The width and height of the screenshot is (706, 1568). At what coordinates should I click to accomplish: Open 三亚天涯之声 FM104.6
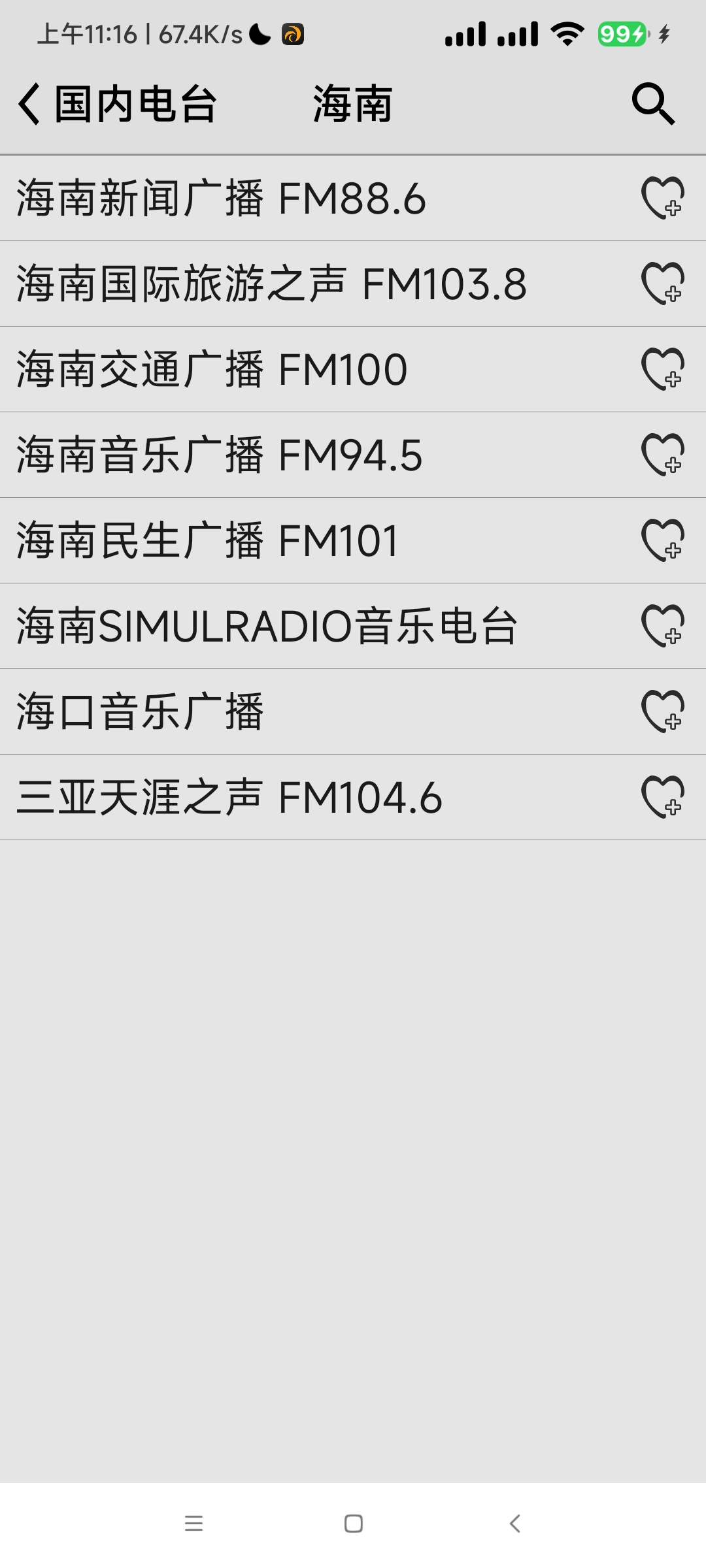tap(229, 798)
